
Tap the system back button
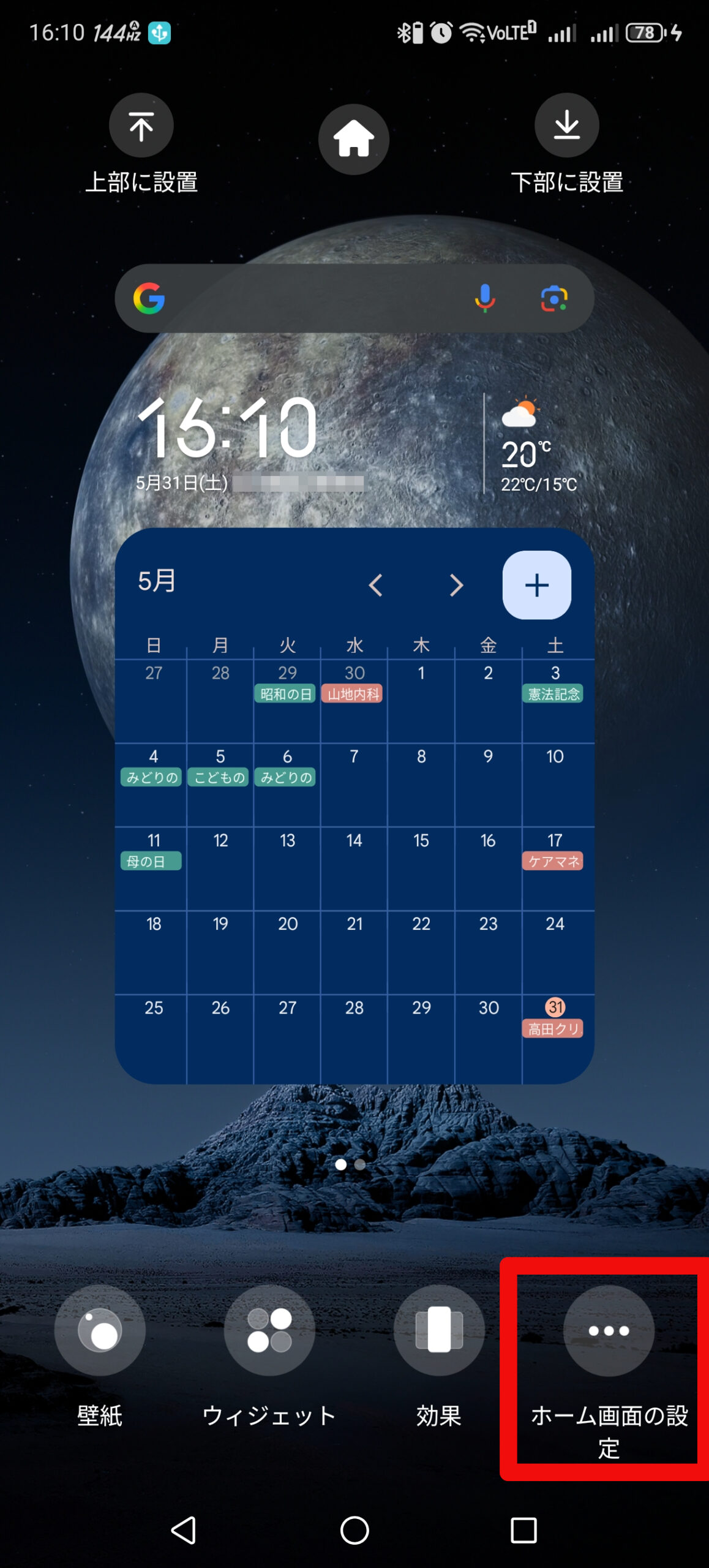[x=184, y=1531]
